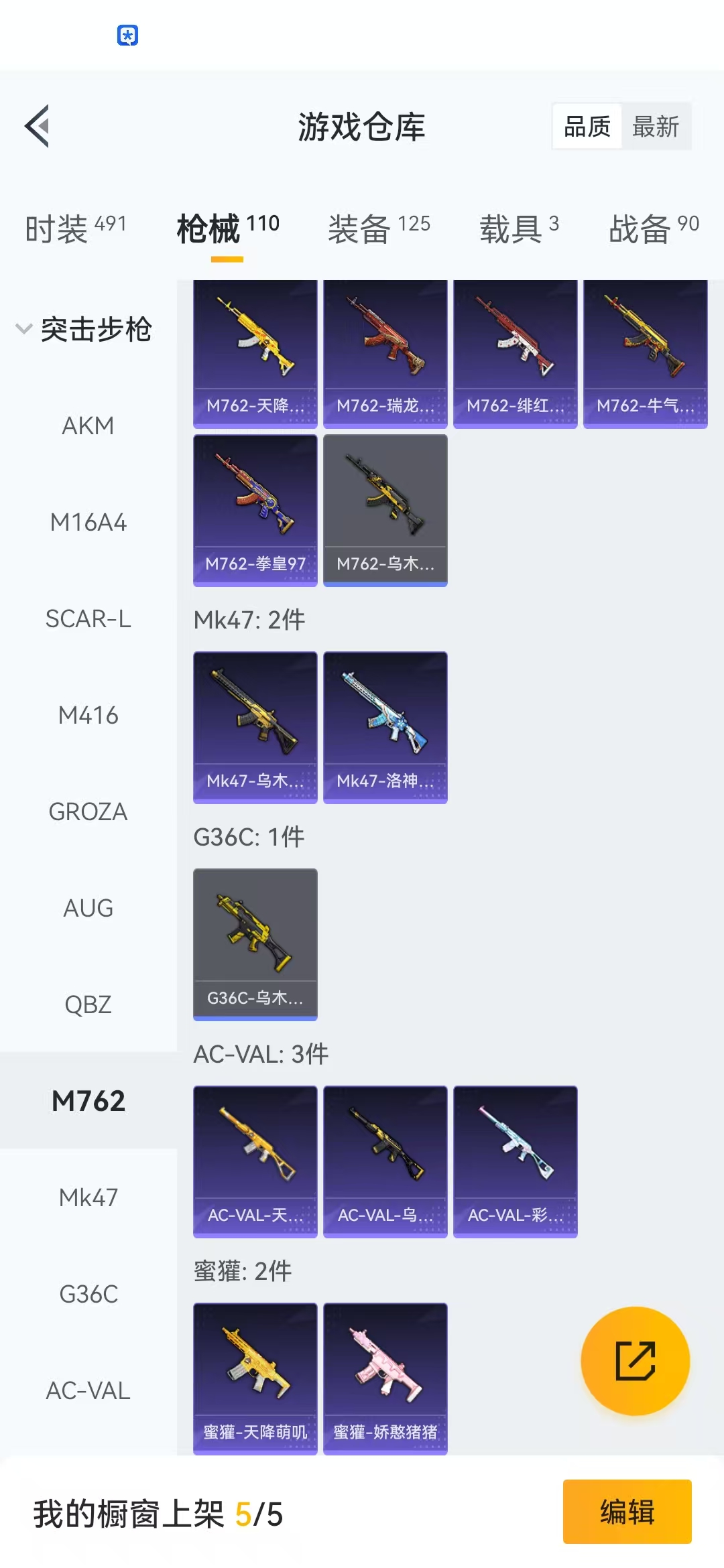Tap the 编辑 button
Viewport: 724px width, 1568px height.
(627, 1512)
